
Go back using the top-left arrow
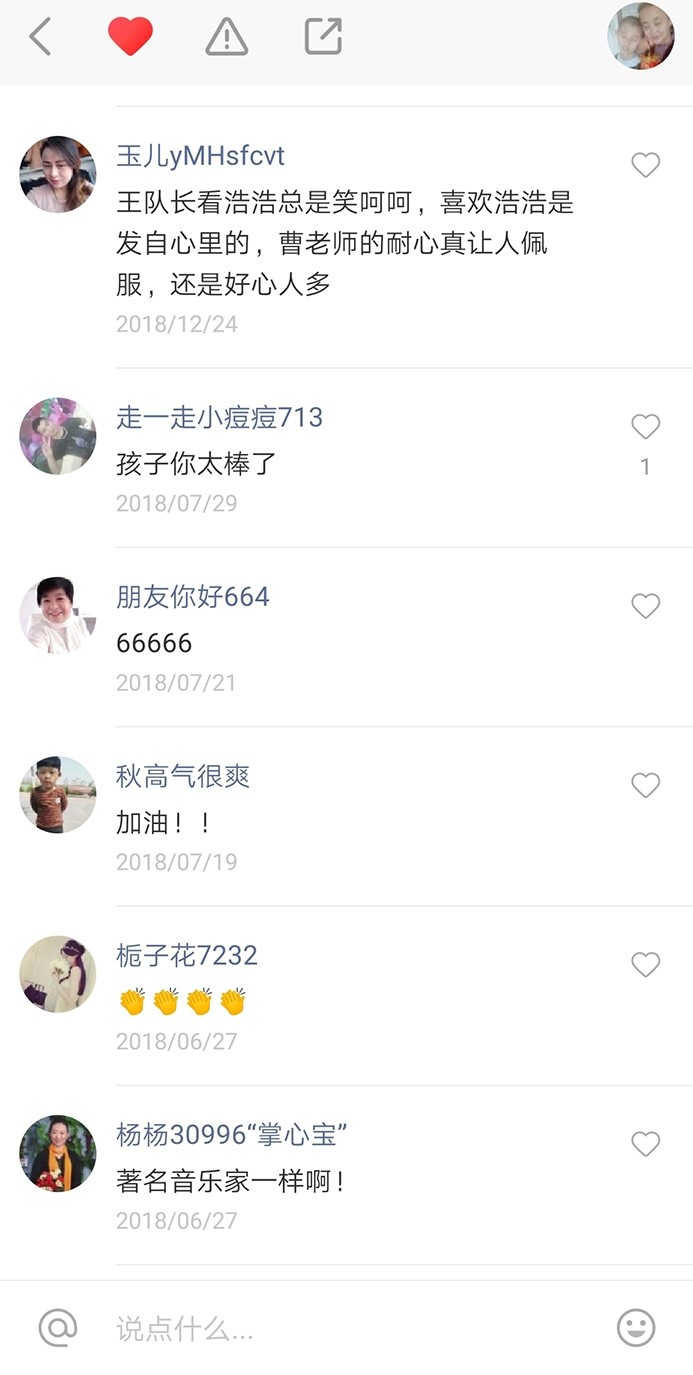click(x=40, y=37)
